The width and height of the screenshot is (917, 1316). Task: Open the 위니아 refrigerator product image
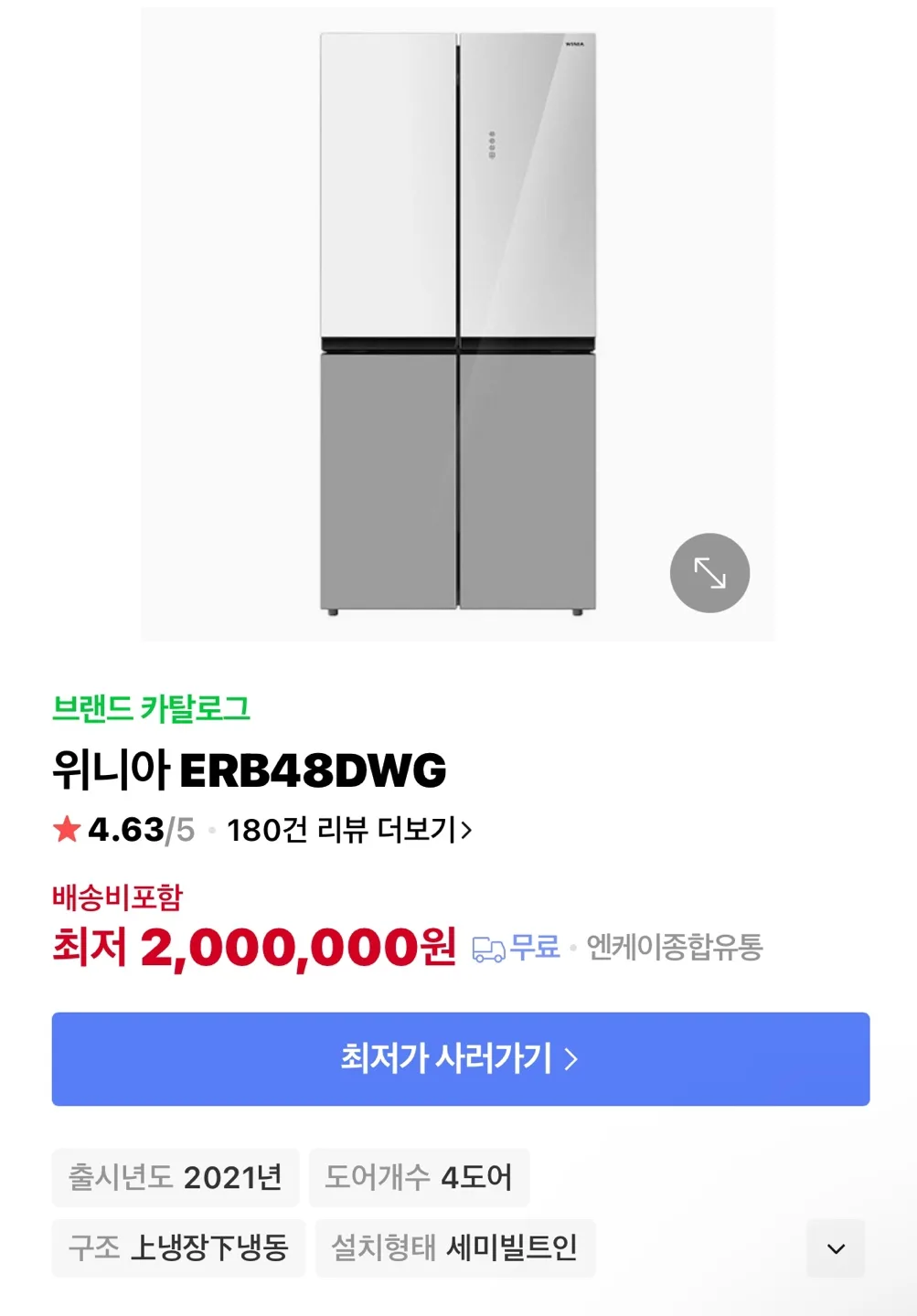pyautogui.click(x=457, y=320)
